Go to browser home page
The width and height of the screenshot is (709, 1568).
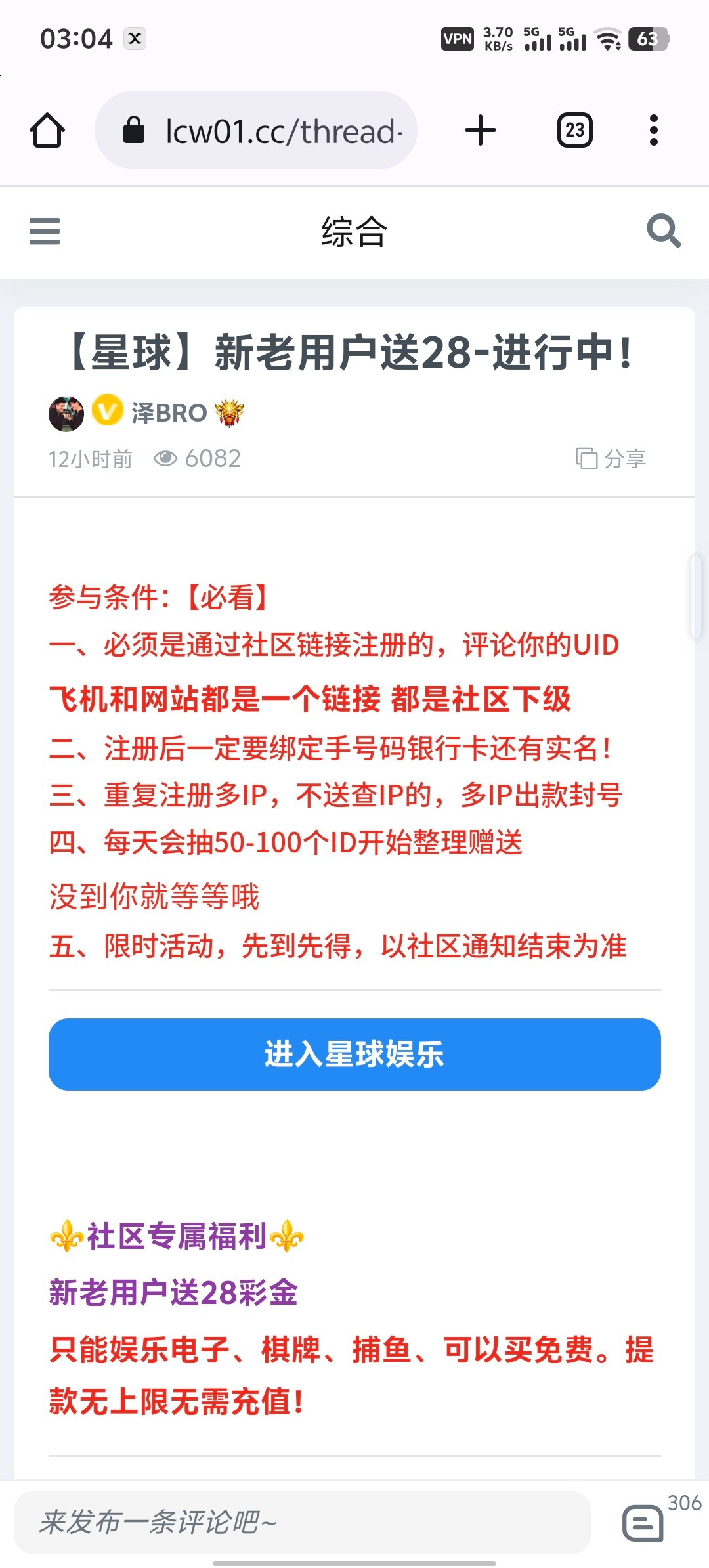tap(47, 131)
